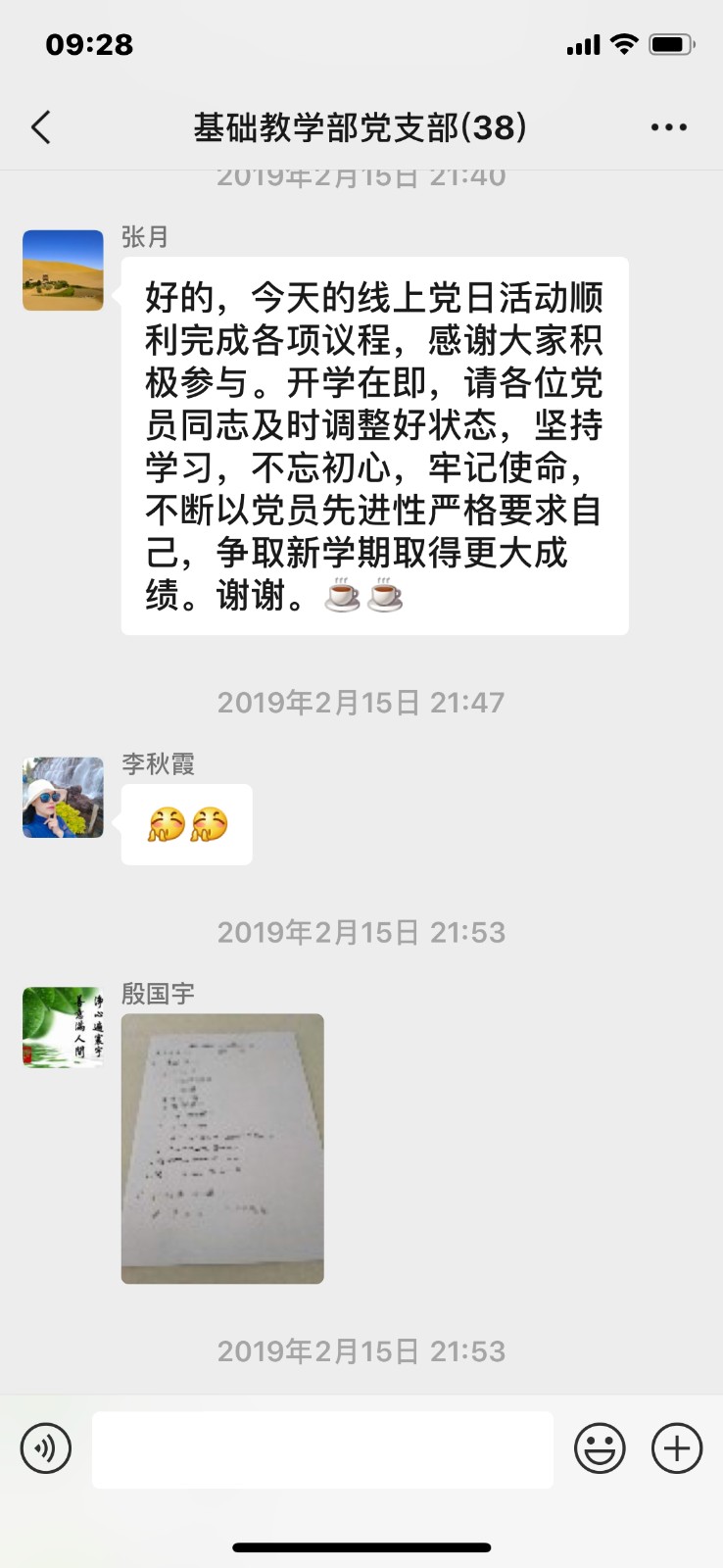
Task: Go back from the group chat
Action: (41, 127)
